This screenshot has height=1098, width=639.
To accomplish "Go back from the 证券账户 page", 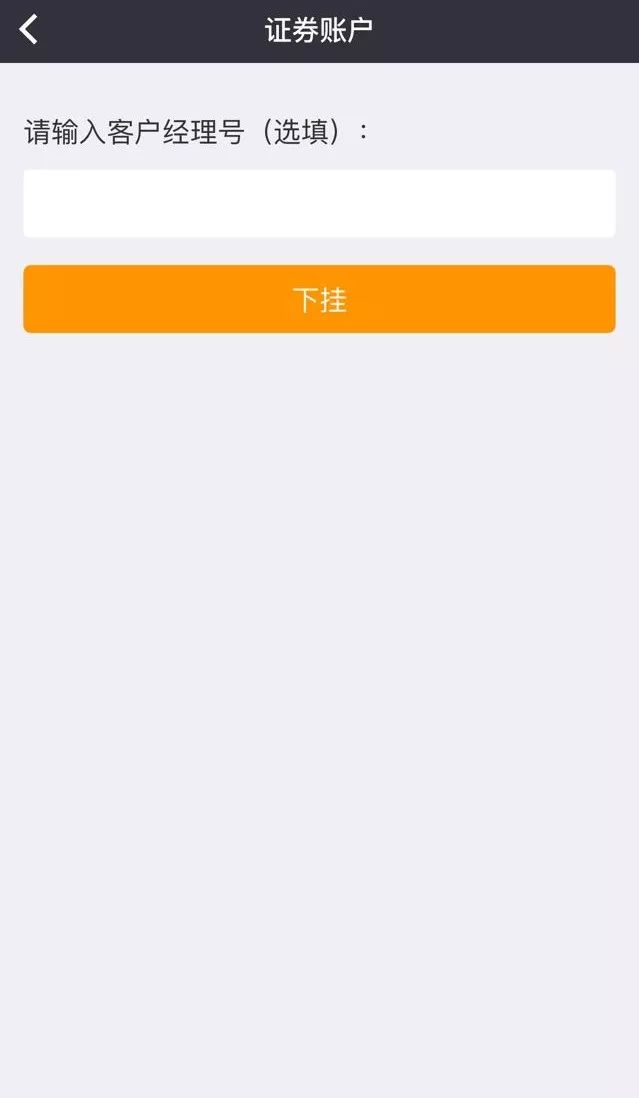I will [x=29, y=30].
